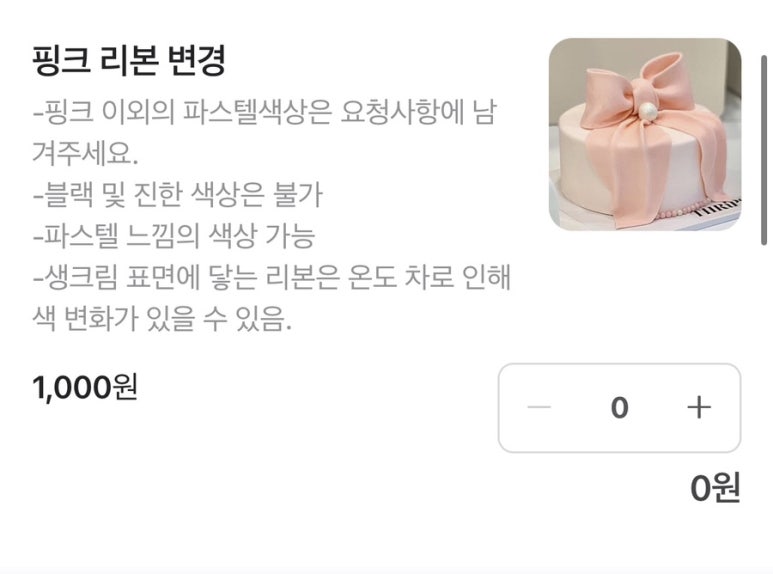Decrease 핑크 리본 변경 quantity with minus
The height and width of the screenshot is (574, 773).
click(539, 408)
